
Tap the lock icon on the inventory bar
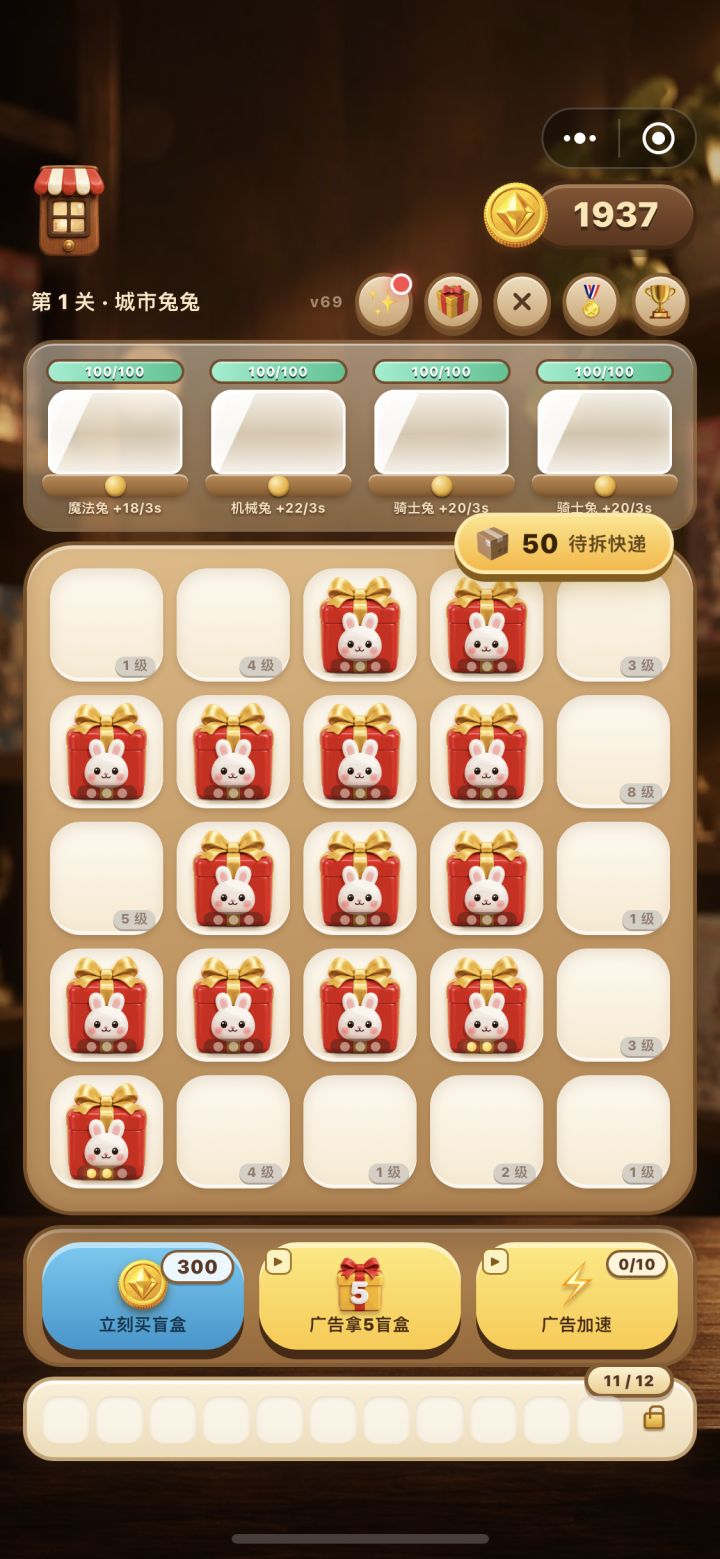[x=654, y=1418]
